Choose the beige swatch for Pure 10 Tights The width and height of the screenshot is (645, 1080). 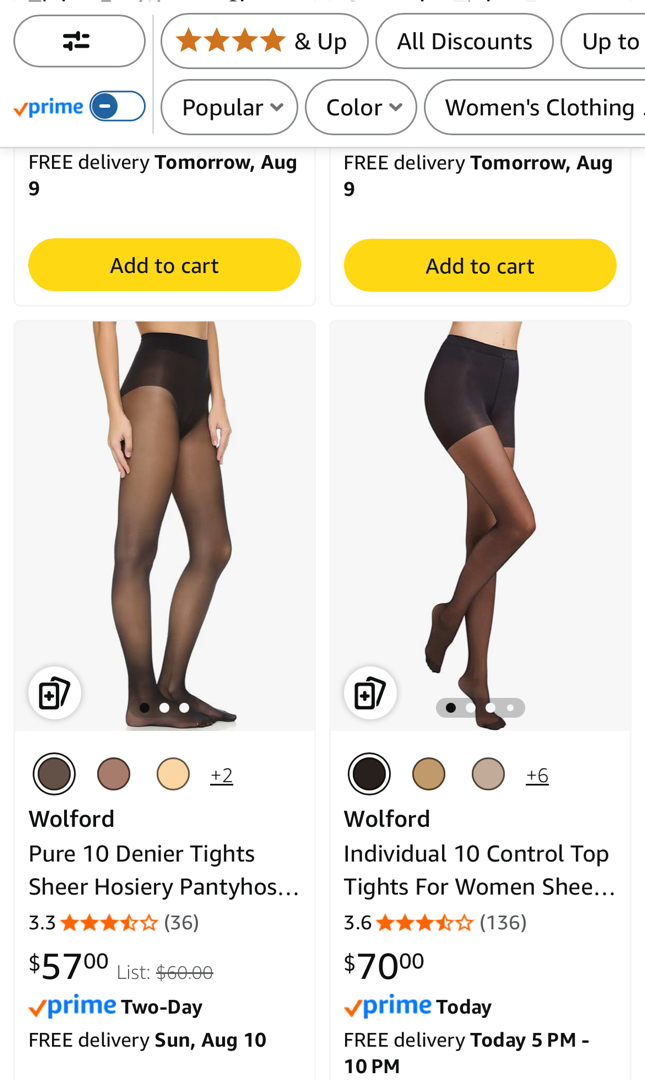[173, 774]
